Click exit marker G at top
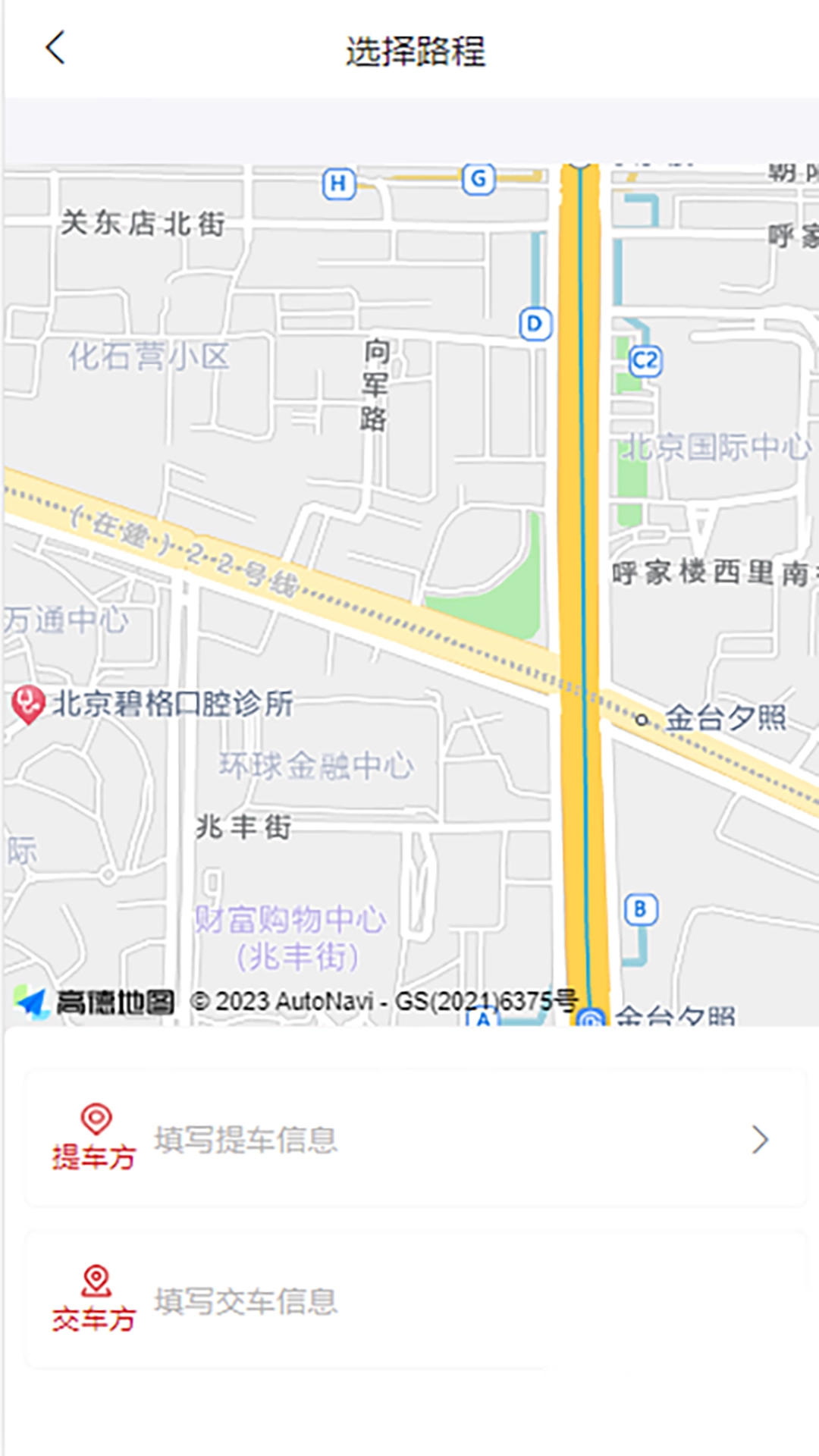 [477, 180]
